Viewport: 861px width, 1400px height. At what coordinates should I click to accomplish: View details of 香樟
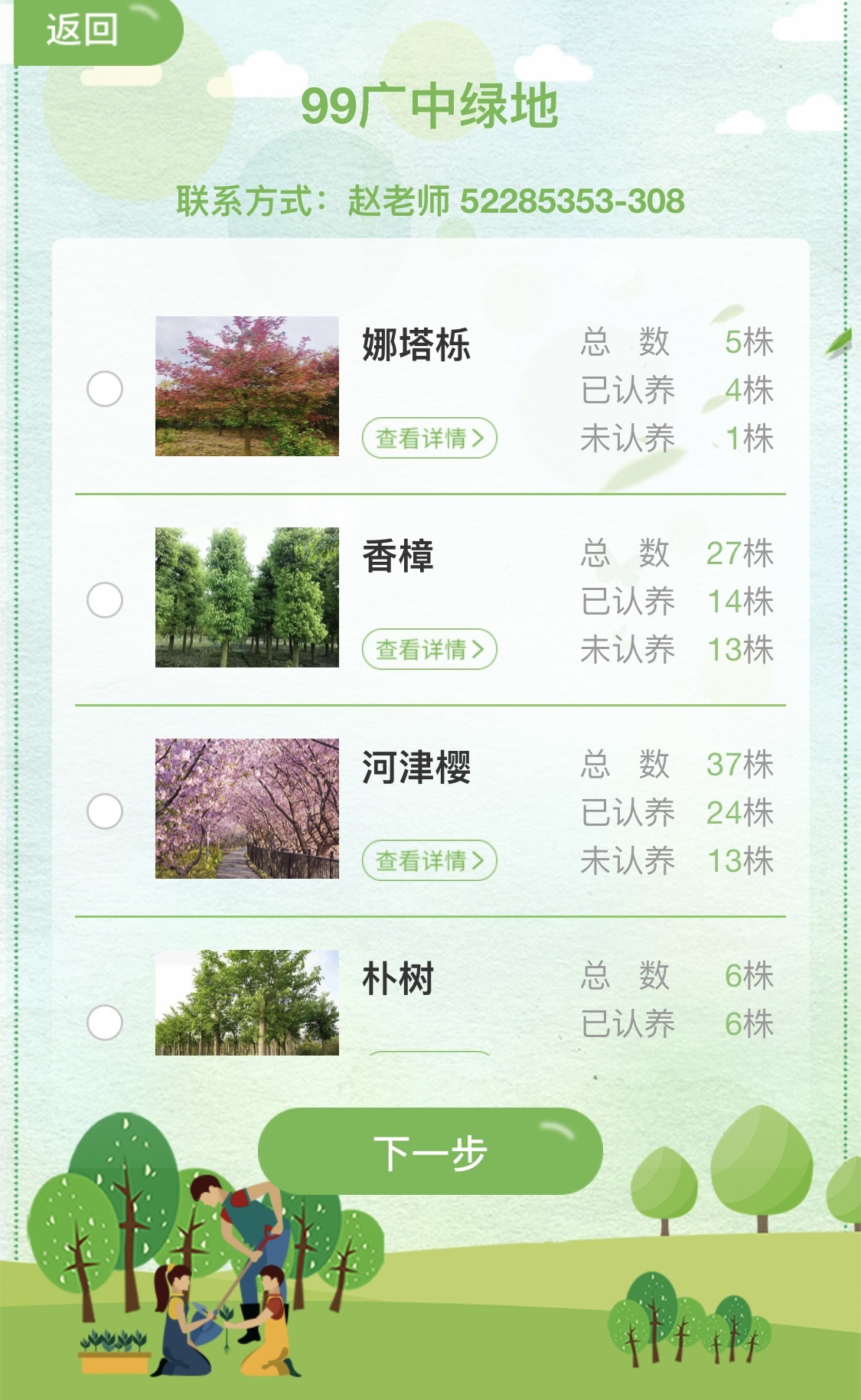(429, 649)
